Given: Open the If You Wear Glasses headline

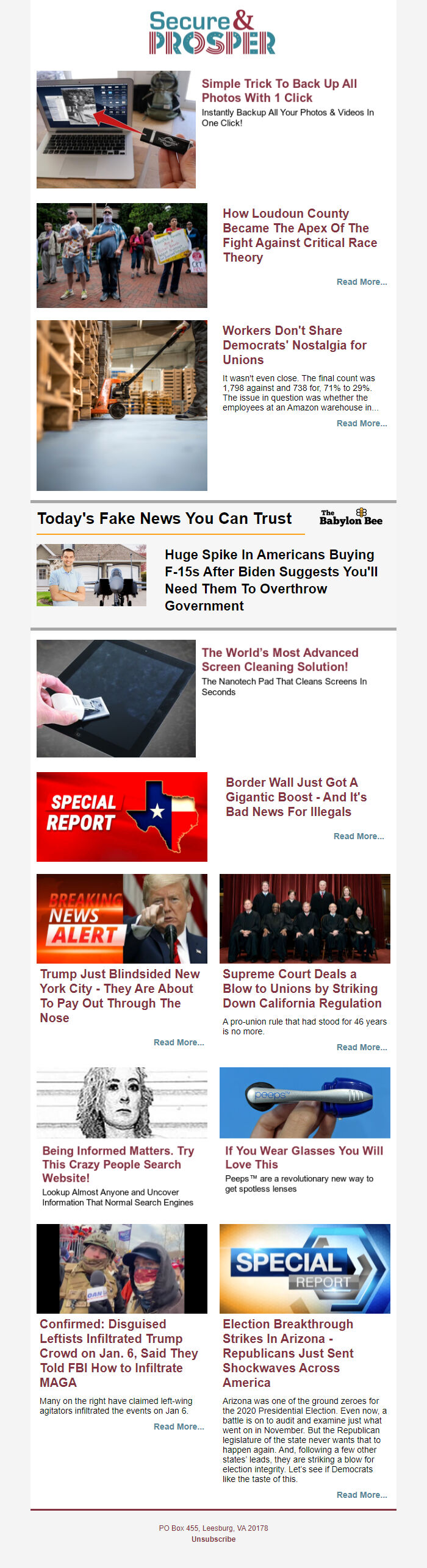Looking at the screenshot, I should coord(304,1157).
